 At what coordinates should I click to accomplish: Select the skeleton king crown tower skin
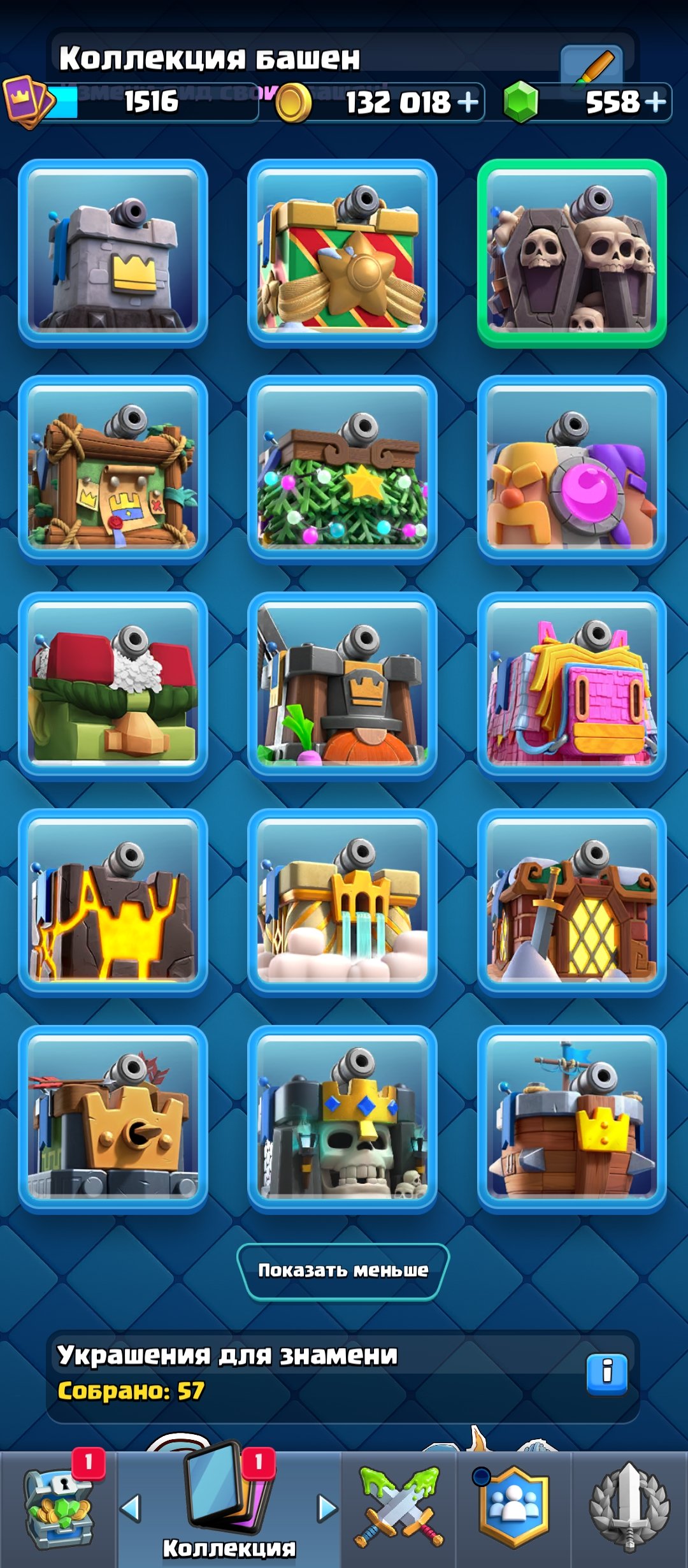tap(342, 1119)
